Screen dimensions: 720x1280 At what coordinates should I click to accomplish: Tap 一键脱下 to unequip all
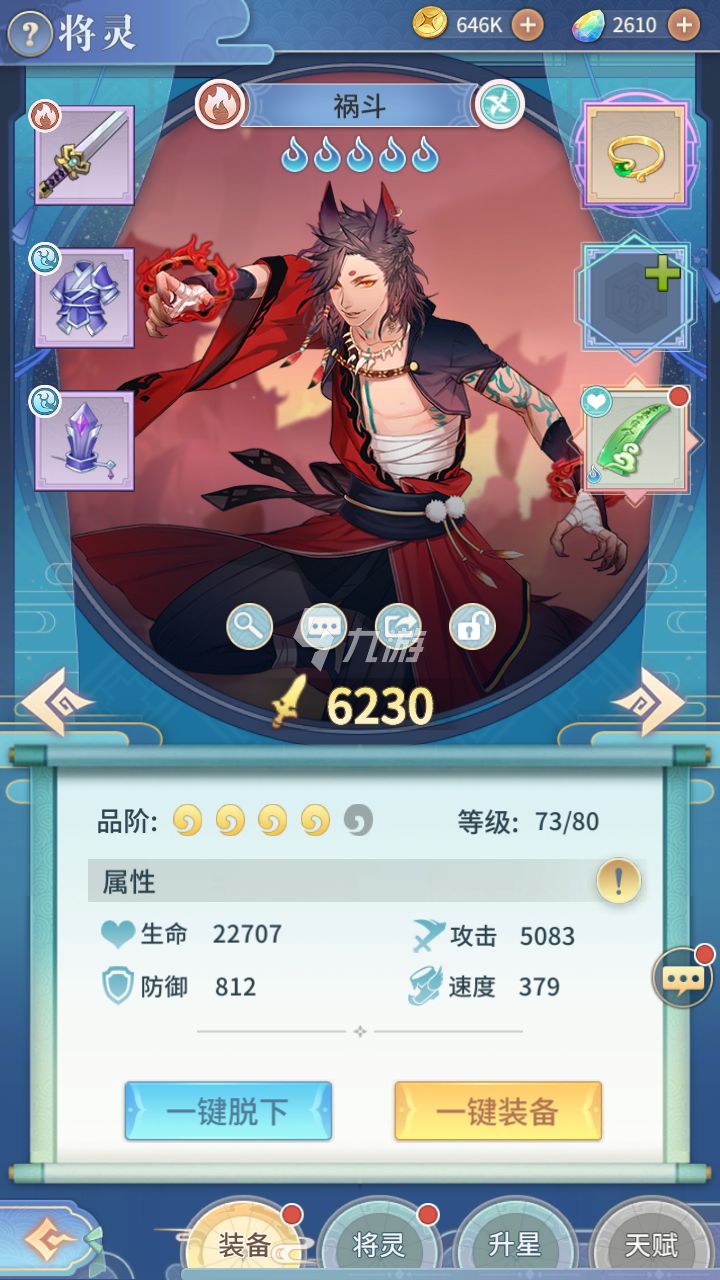coord(228,1111)
